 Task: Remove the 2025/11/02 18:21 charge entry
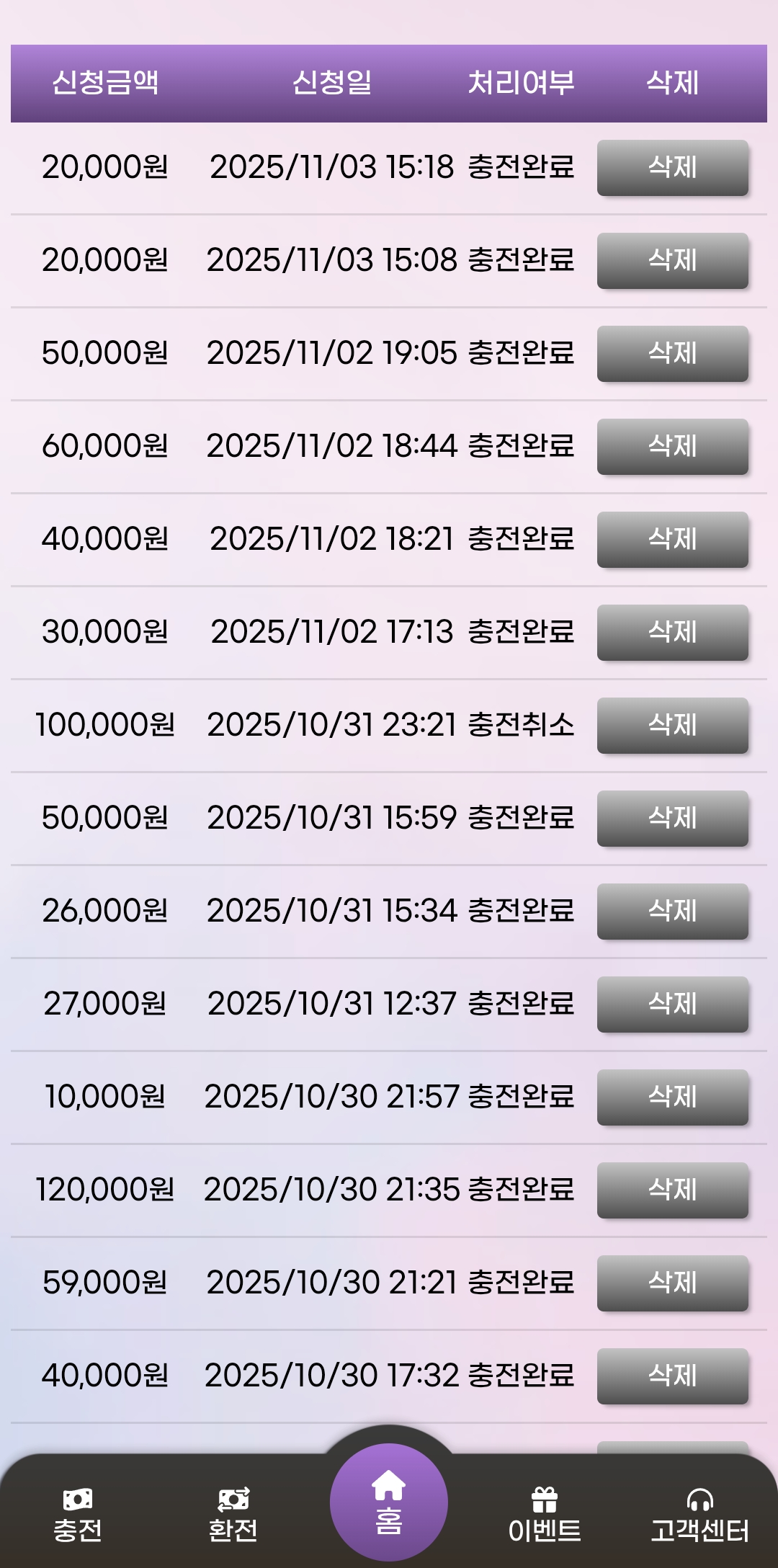672,540
